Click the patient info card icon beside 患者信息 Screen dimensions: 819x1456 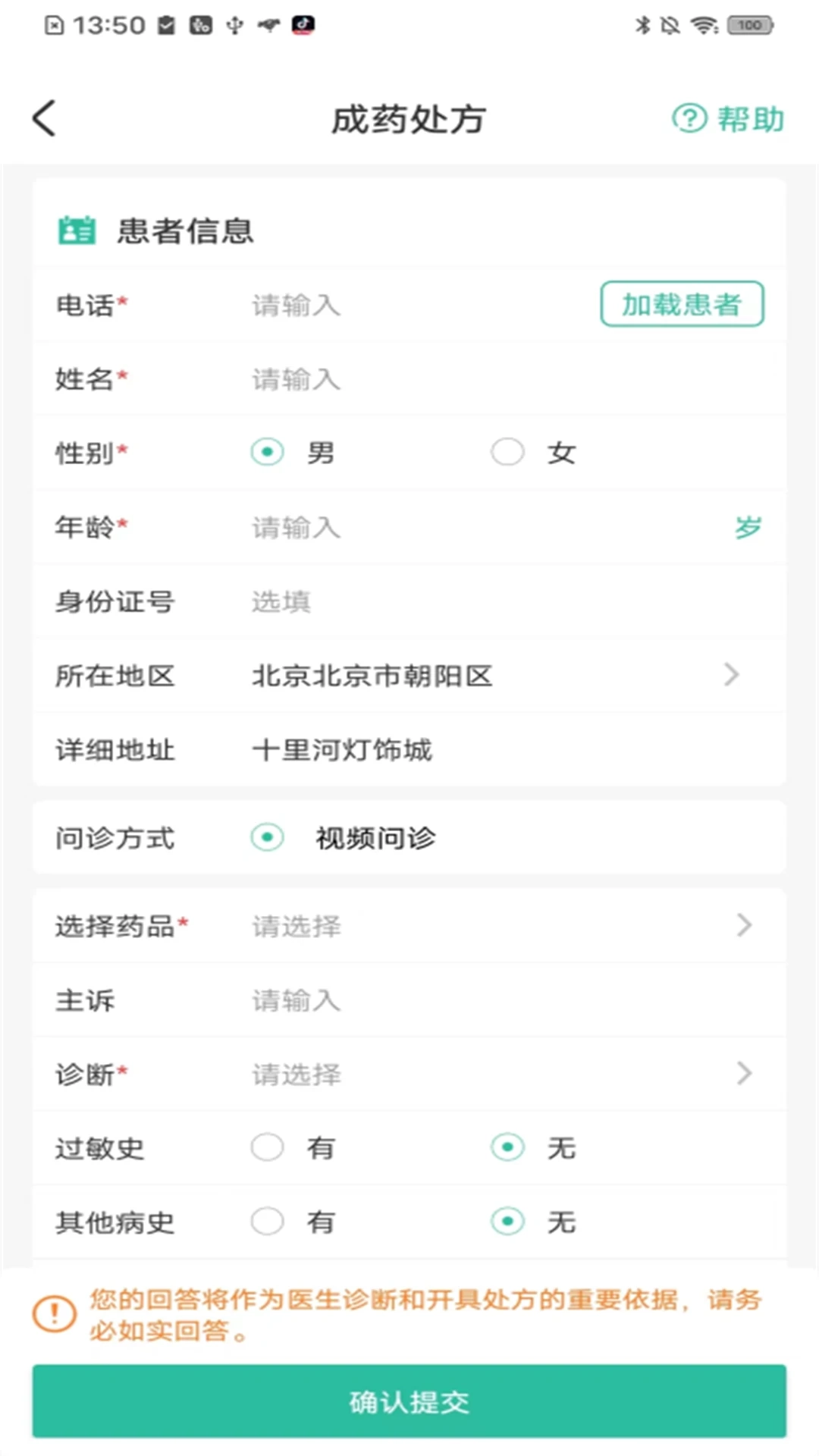[x=76, y=230]
